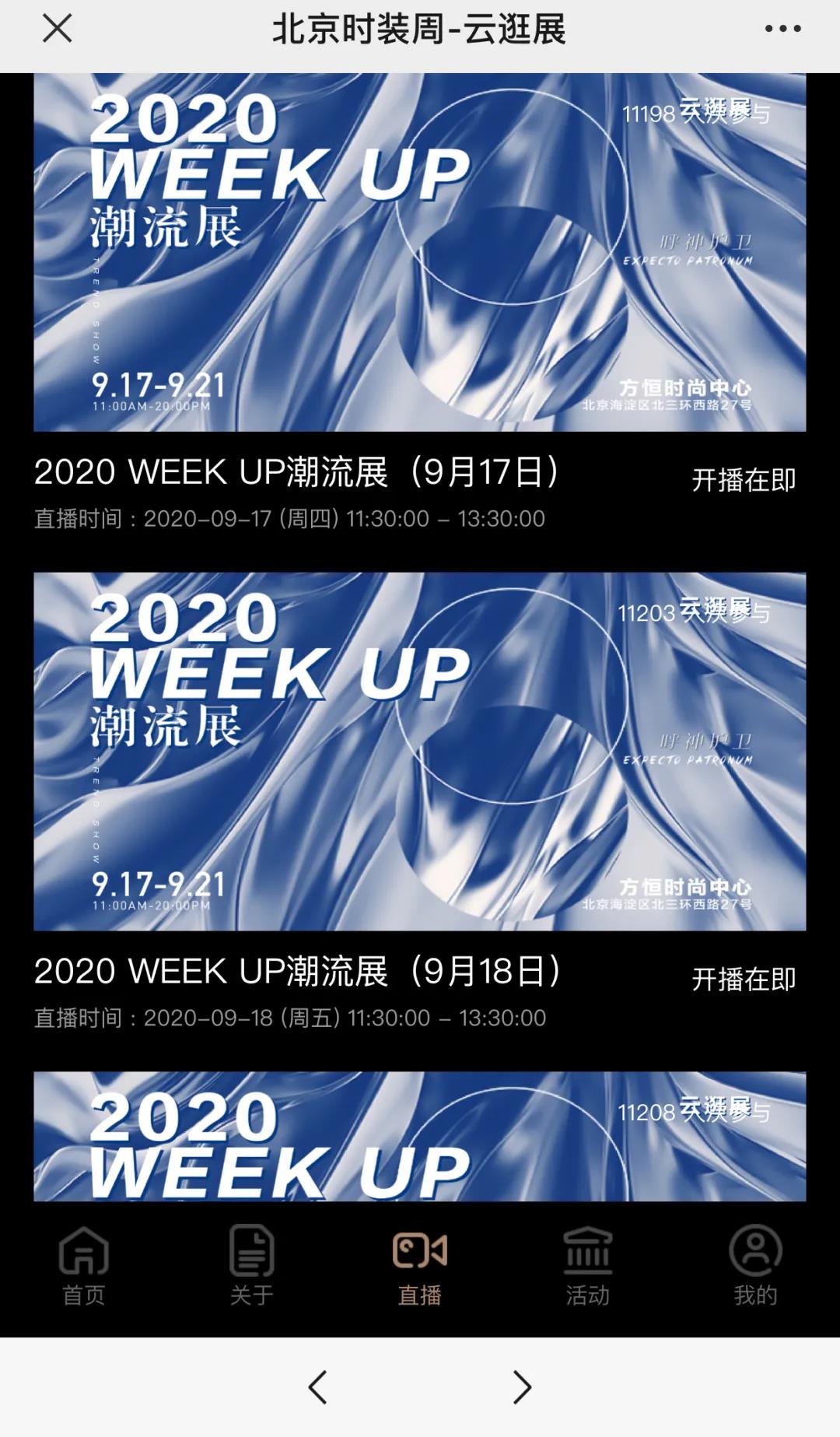
Task: Go back with the browser back arrow
Action: [317, 1387]
